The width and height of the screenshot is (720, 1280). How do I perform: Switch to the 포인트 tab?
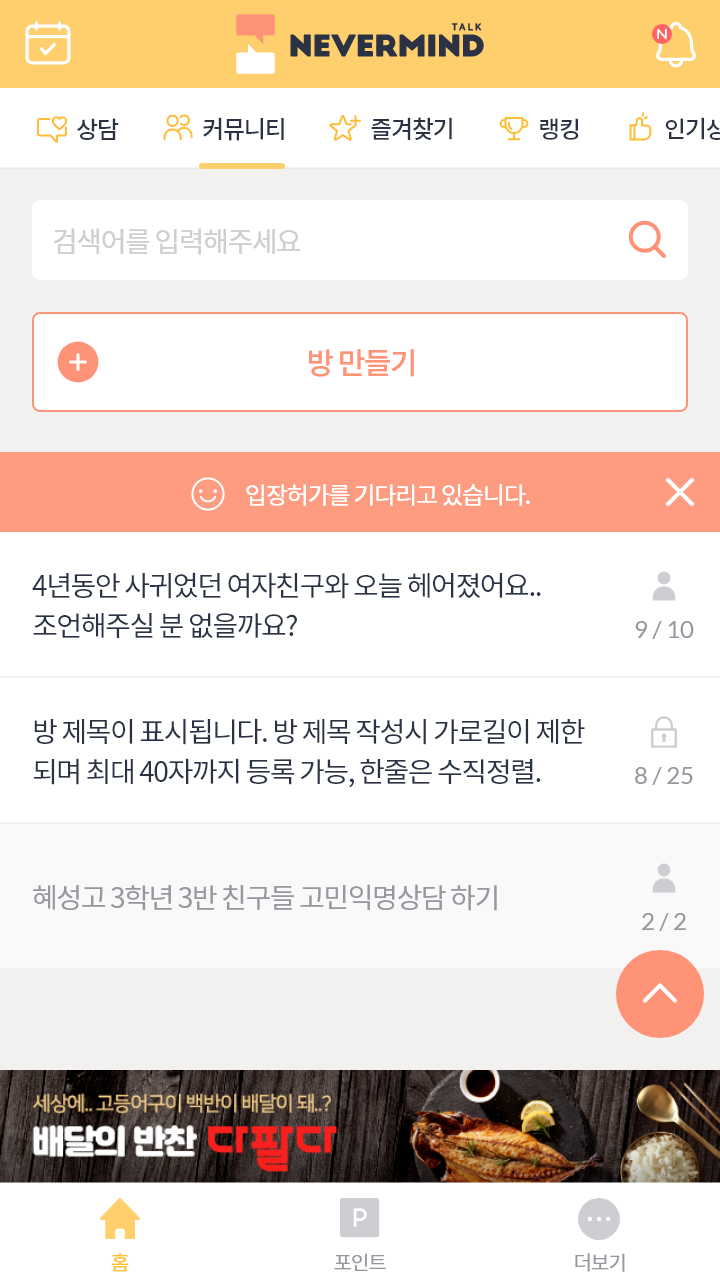(360, 1235)
